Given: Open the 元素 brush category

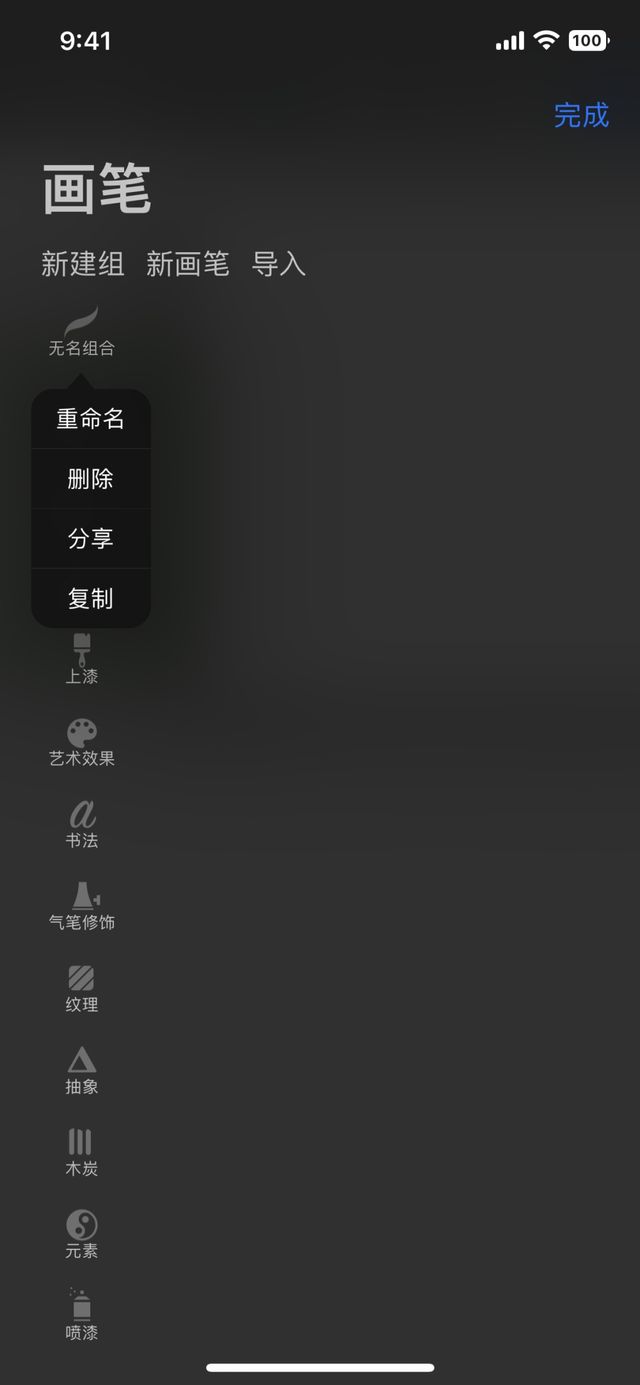Looking at the screenshot, I should click(82, 1235).
